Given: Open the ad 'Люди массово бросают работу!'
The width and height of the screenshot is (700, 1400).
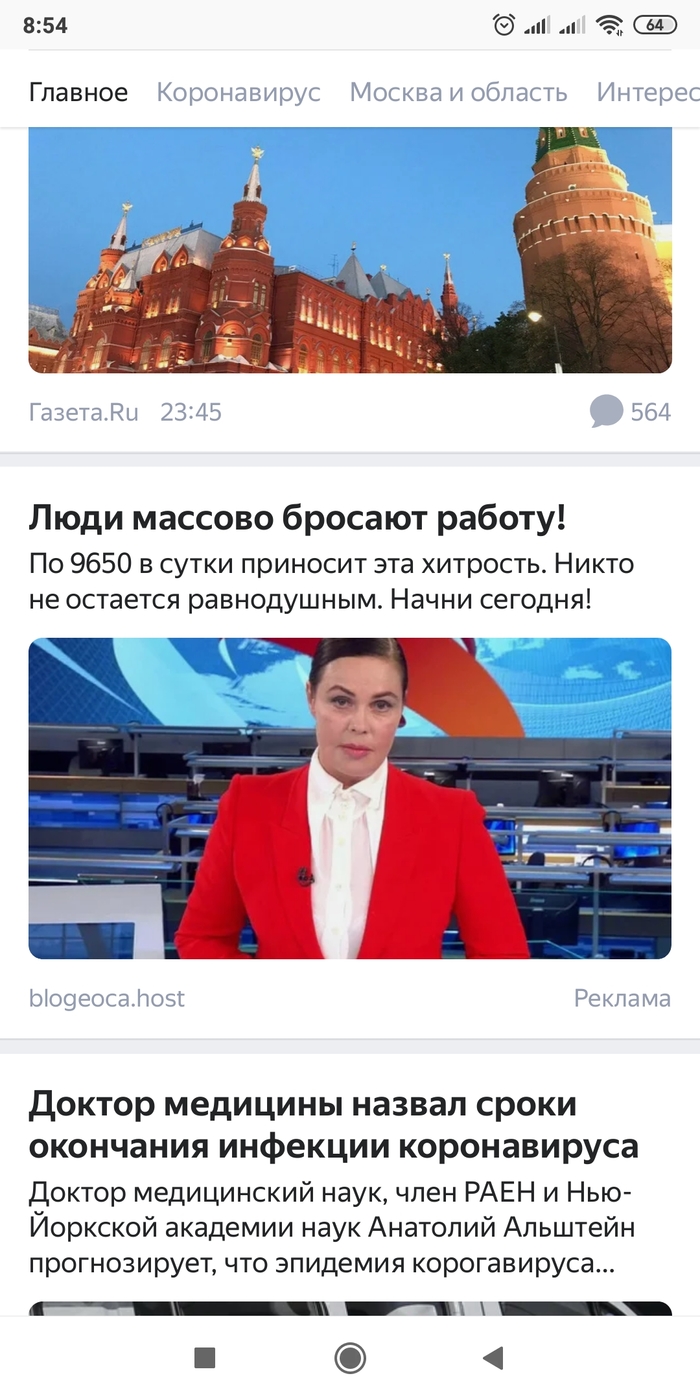Looking at the screenshot, I should (x=297, y=518).
